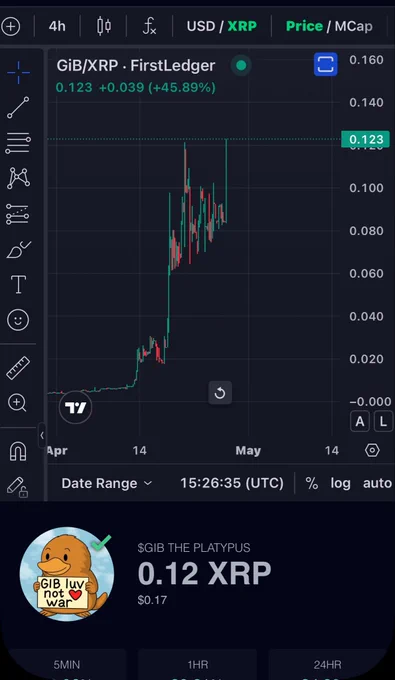Select the text annotation tool
Image resolution: width=395 pixels, height=680 pixels.
[18, 284]
